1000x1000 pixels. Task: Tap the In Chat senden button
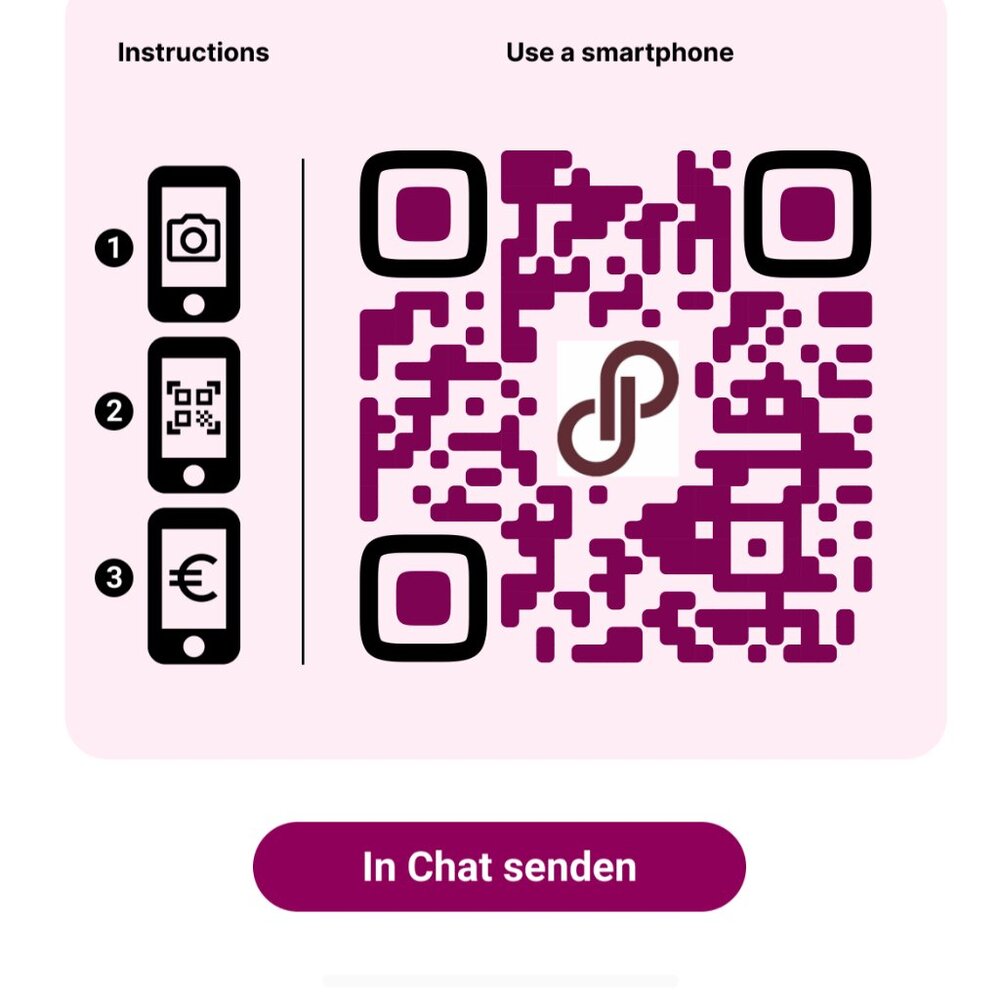click(x=499, y=866)
